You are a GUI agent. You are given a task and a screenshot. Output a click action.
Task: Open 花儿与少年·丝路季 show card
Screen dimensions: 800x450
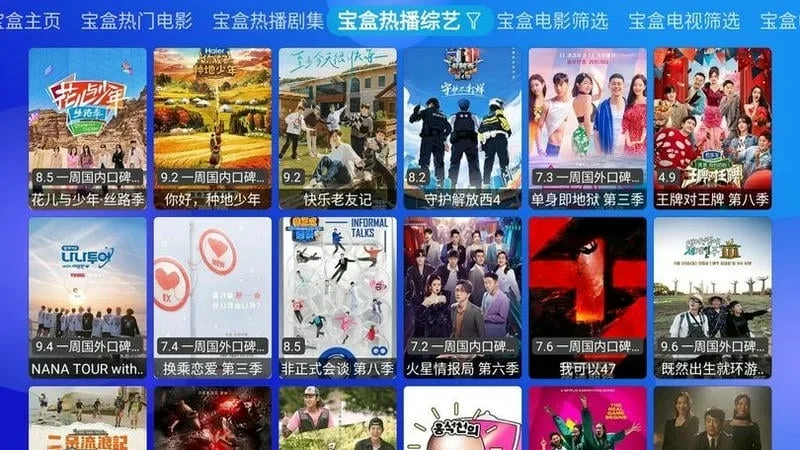point(88,120)
